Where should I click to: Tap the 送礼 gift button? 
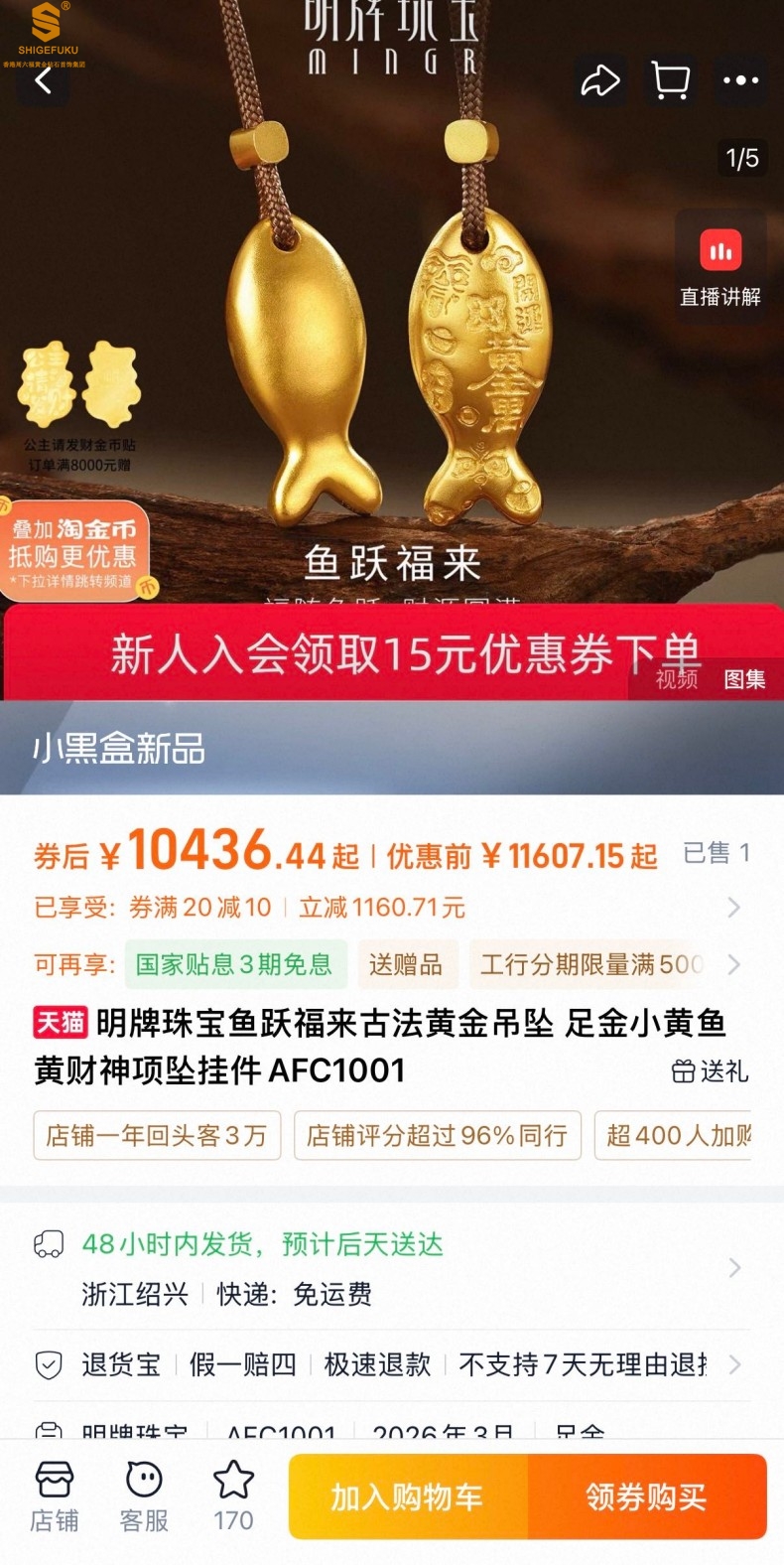coord(711,1071)
